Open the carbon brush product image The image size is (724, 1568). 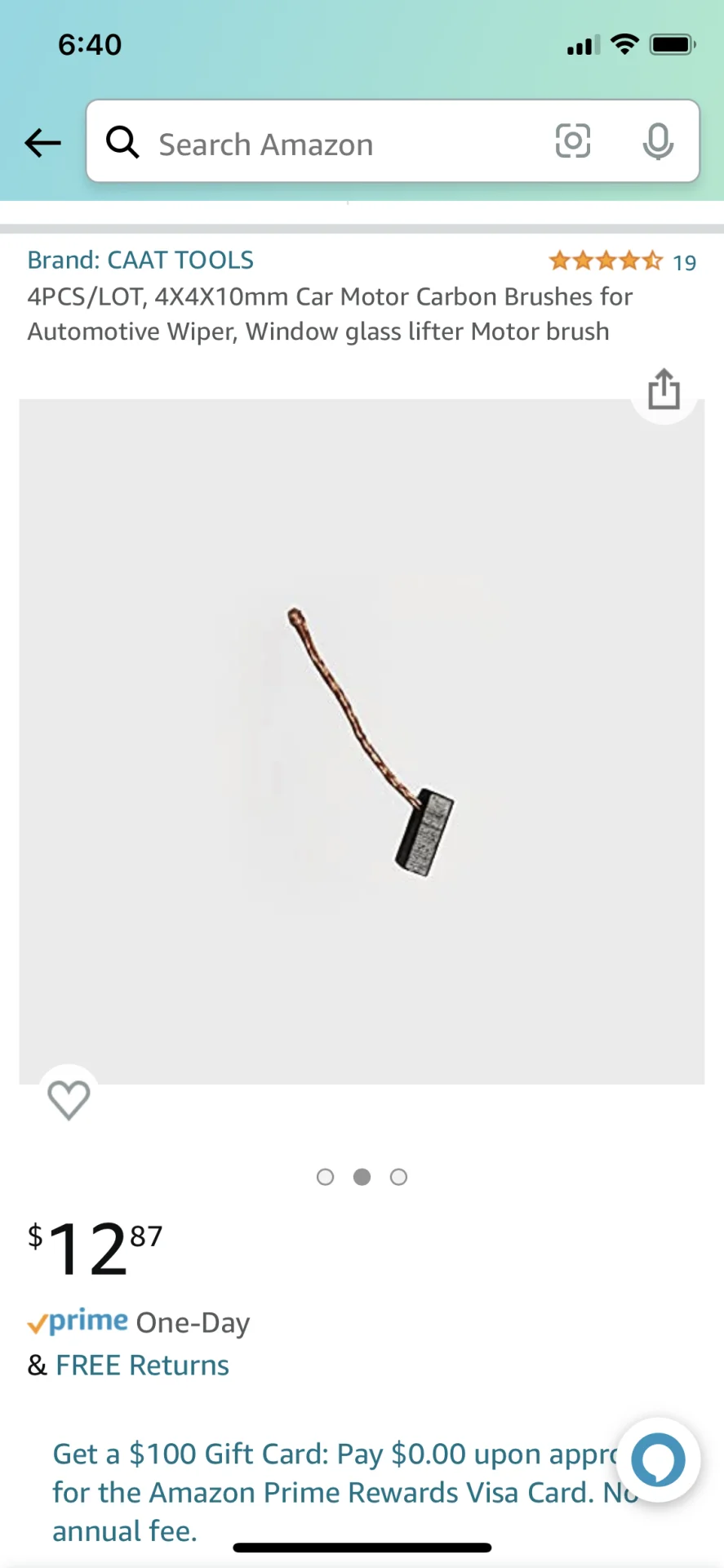(x=362, y=741)
